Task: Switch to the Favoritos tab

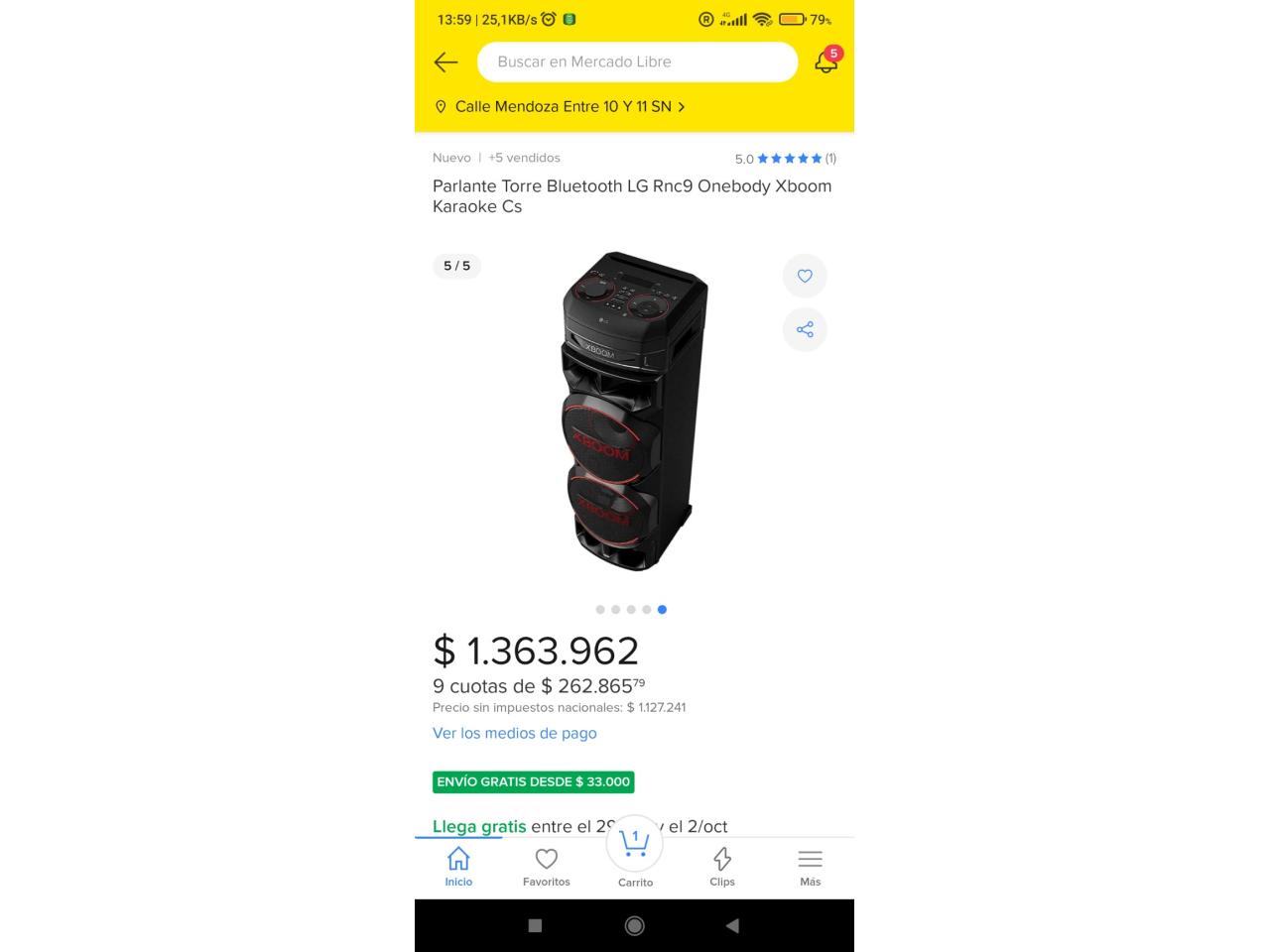Action: click(547, 867)
